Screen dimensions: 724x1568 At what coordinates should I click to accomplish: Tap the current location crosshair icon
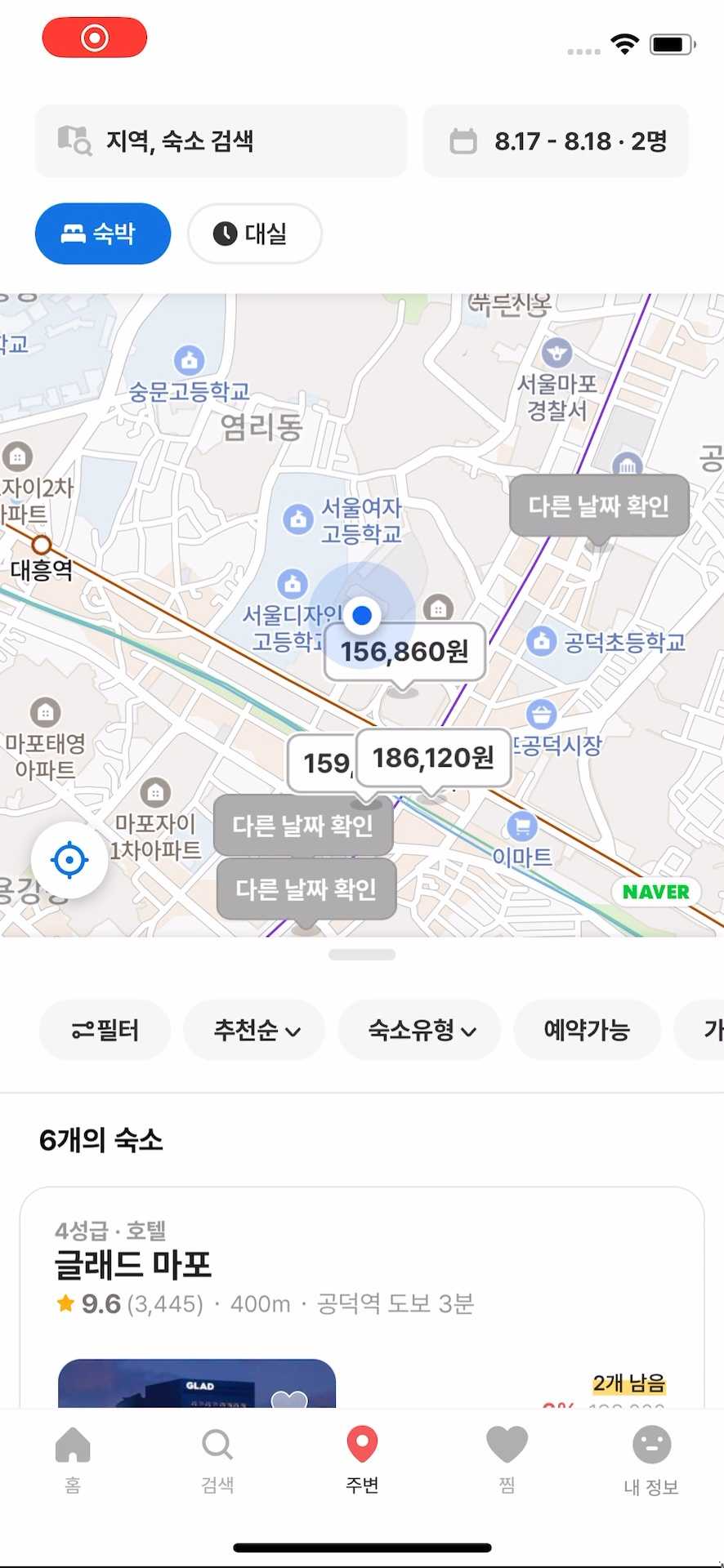tap(69, 859)
